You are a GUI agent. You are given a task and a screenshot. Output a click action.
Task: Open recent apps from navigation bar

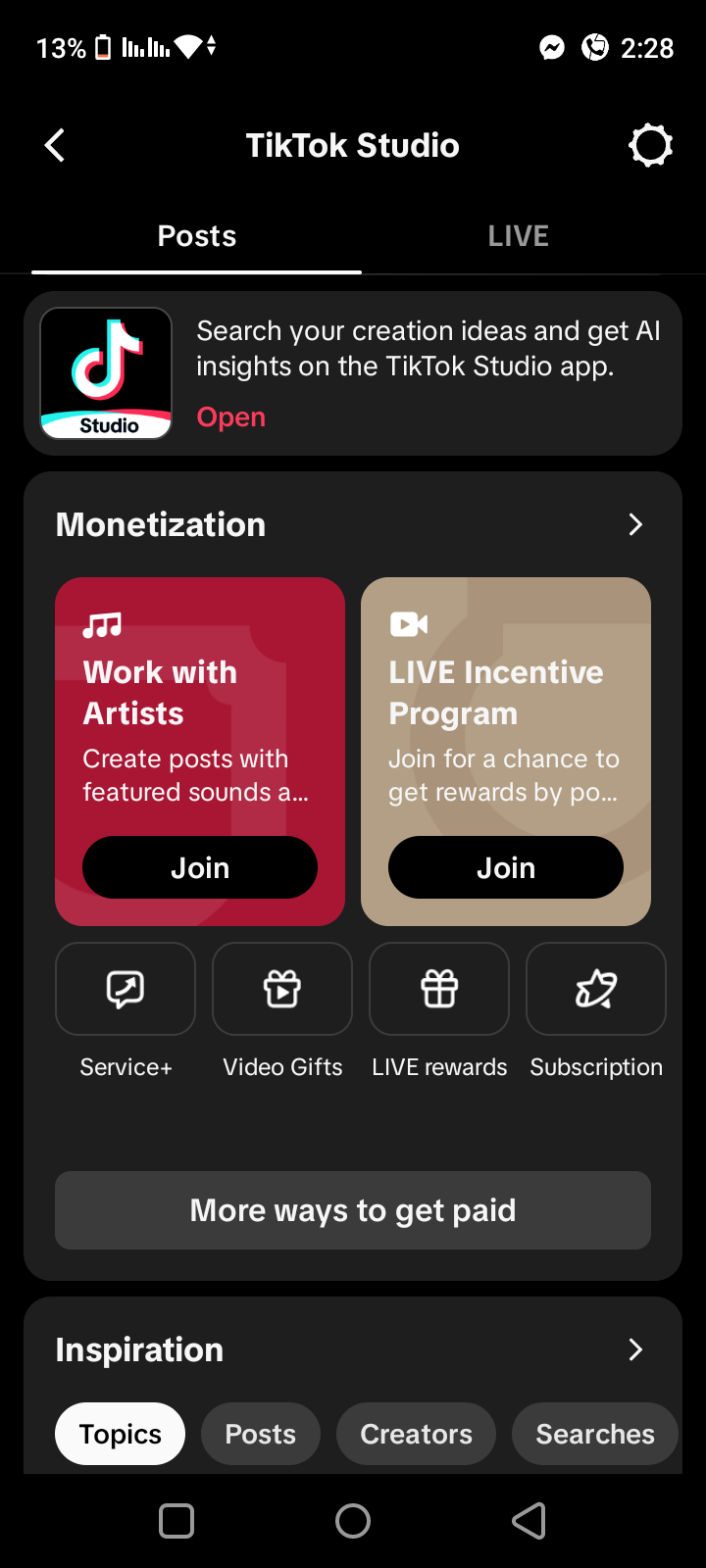[x=176, y=1521]
